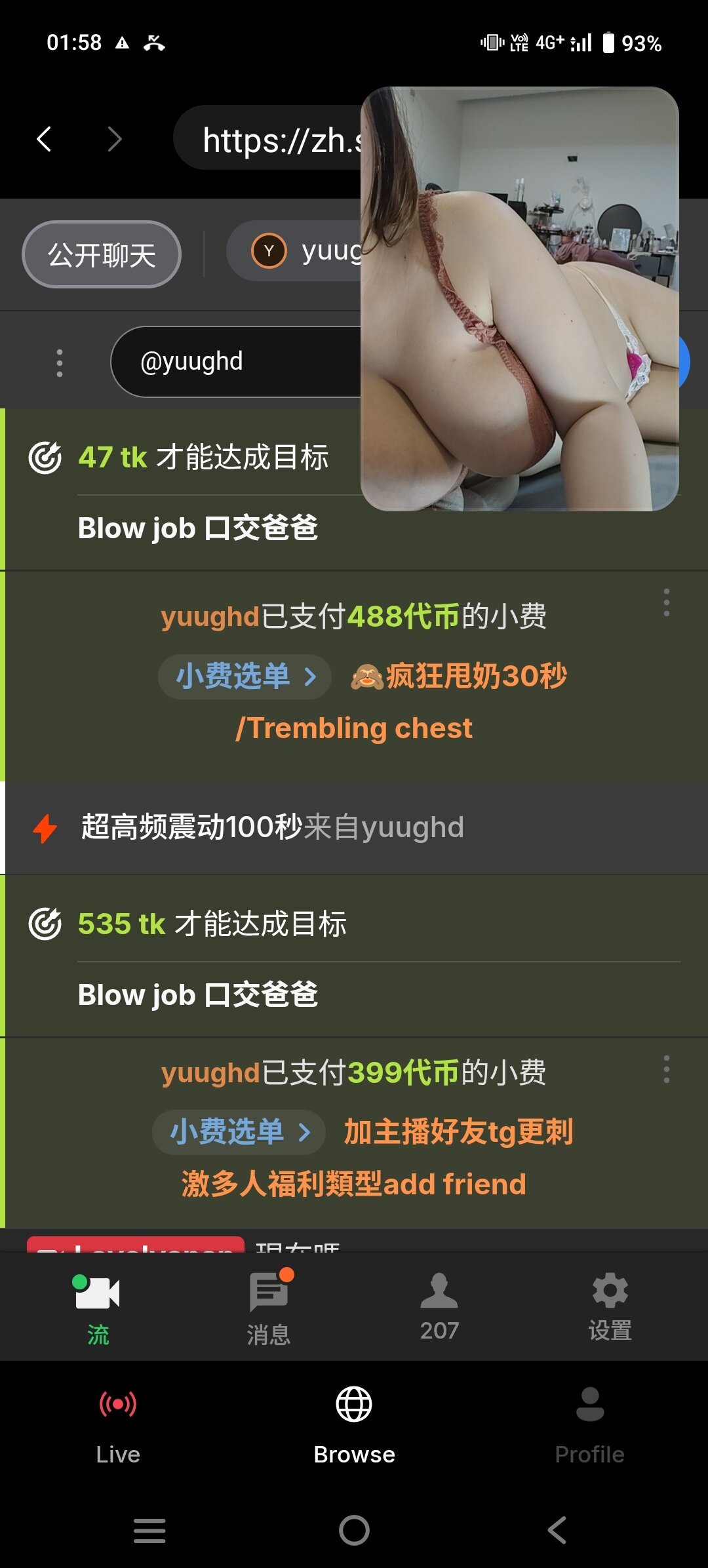
Task: Open the URL address bar
Action: click(x=275, y=139)
